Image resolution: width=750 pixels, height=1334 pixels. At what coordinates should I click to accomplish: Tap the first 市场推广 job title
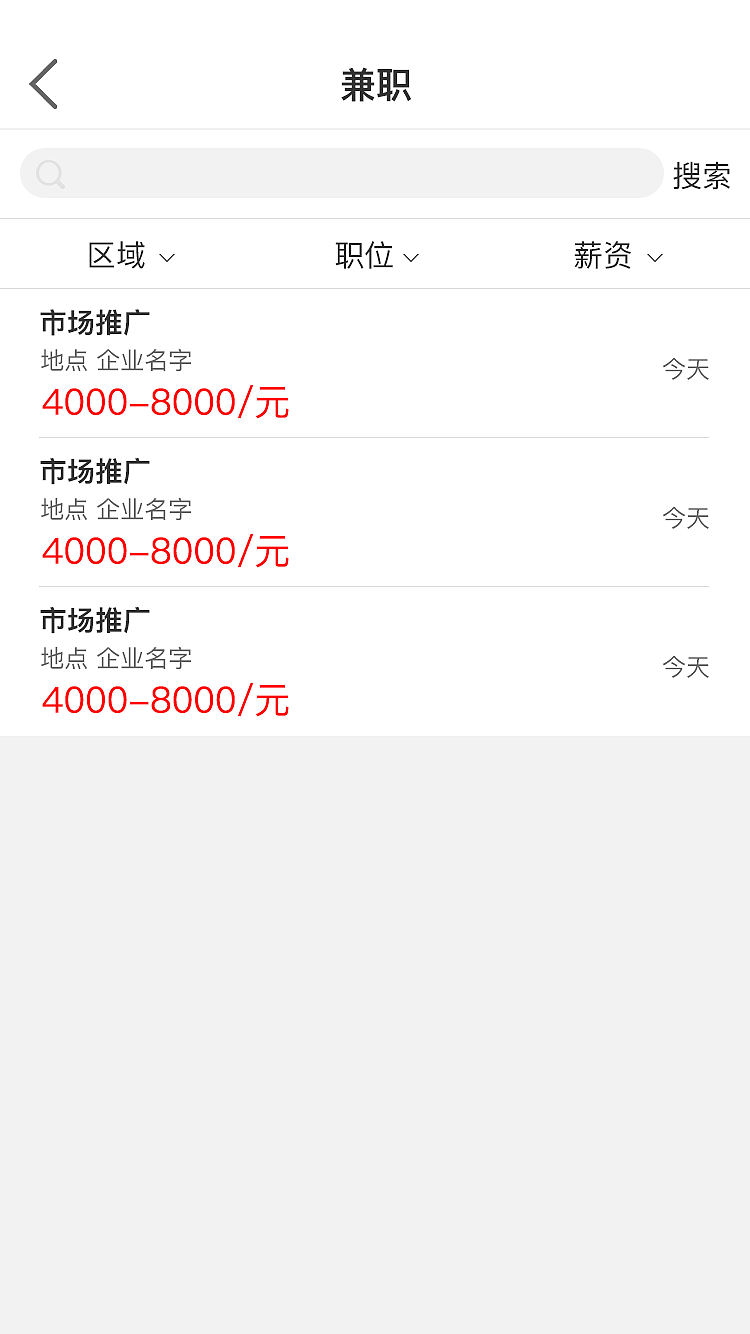(93, 322)
